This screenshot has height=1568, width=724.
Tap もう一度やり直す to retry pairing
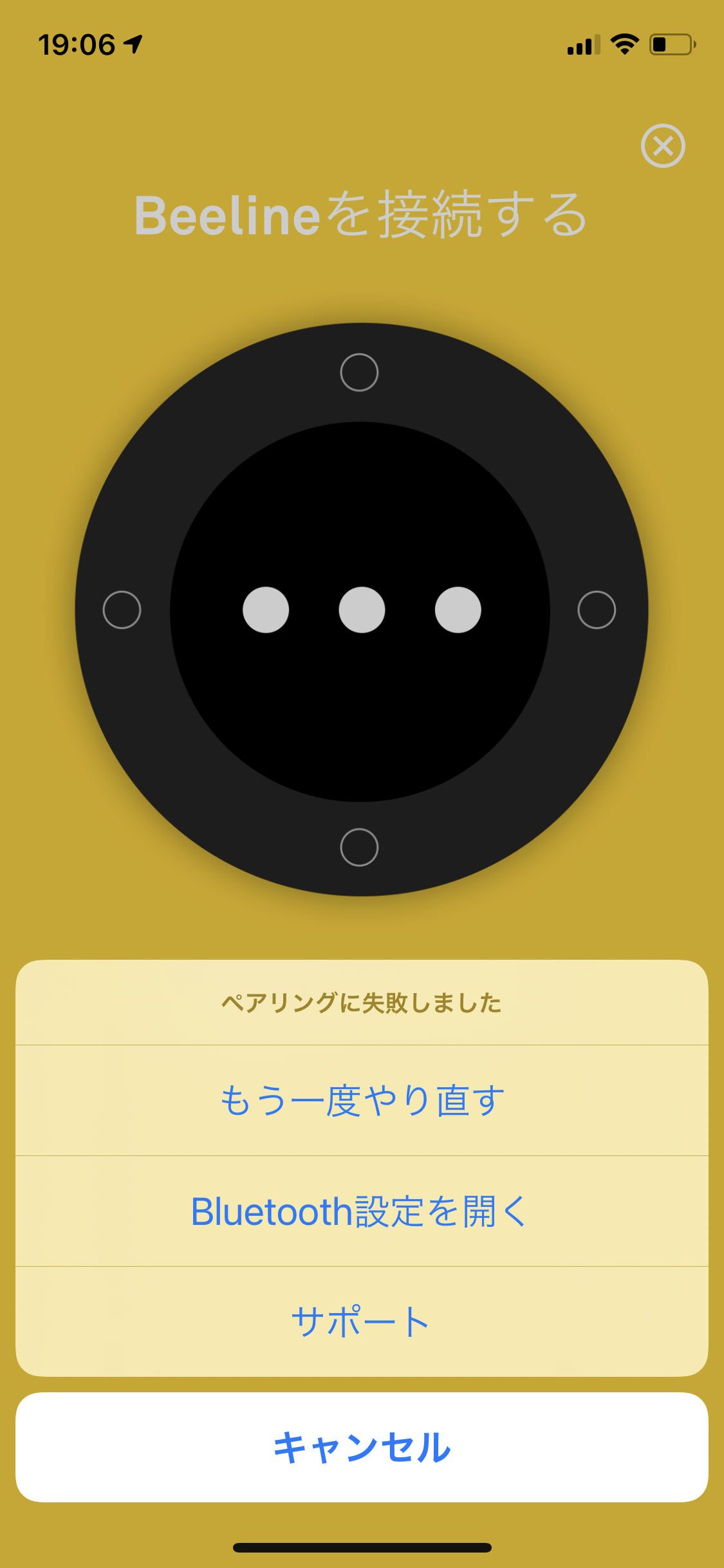pos(362,1100)
